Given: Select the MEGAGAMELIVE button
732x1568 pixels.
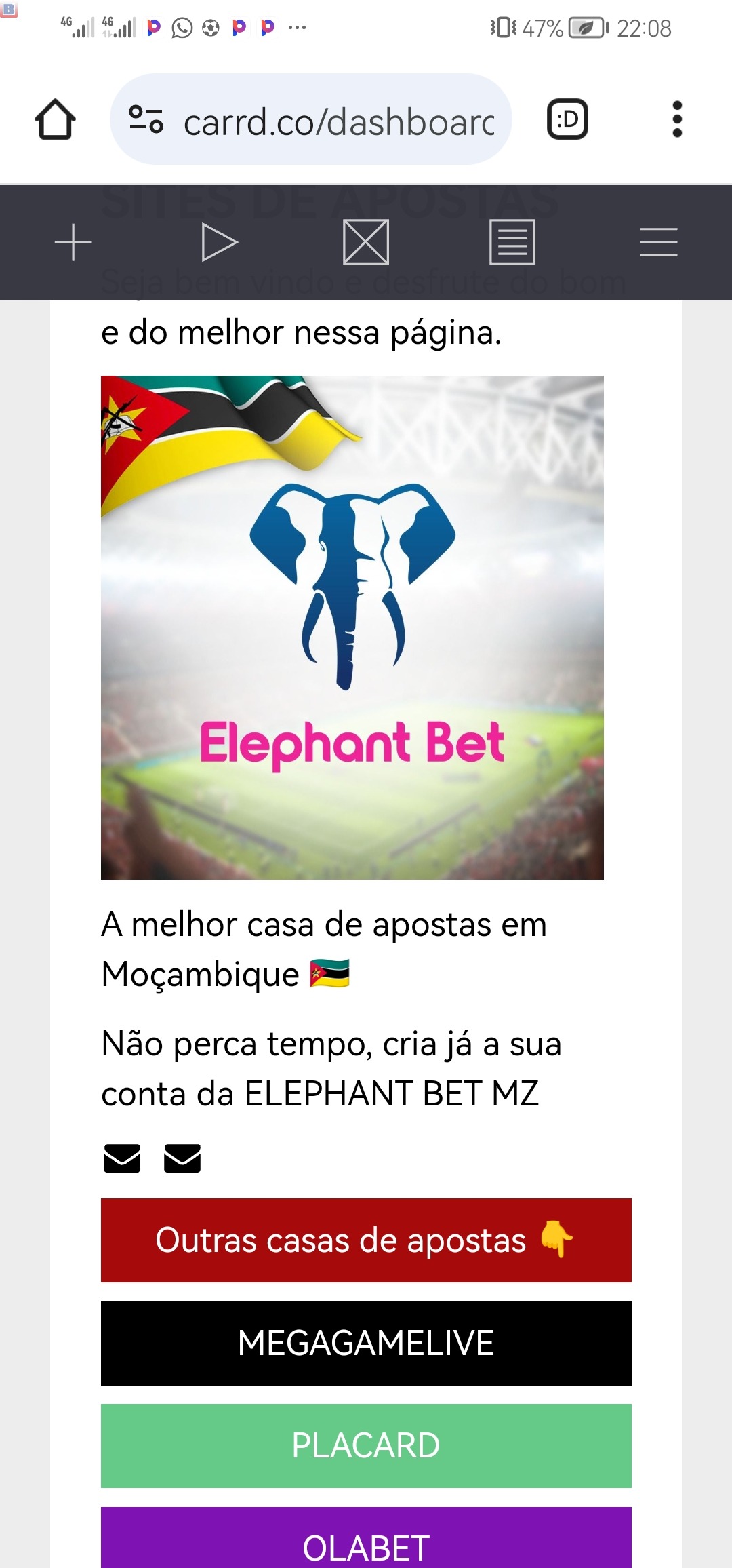Looking at the screenshot, I should [366, 1343].
